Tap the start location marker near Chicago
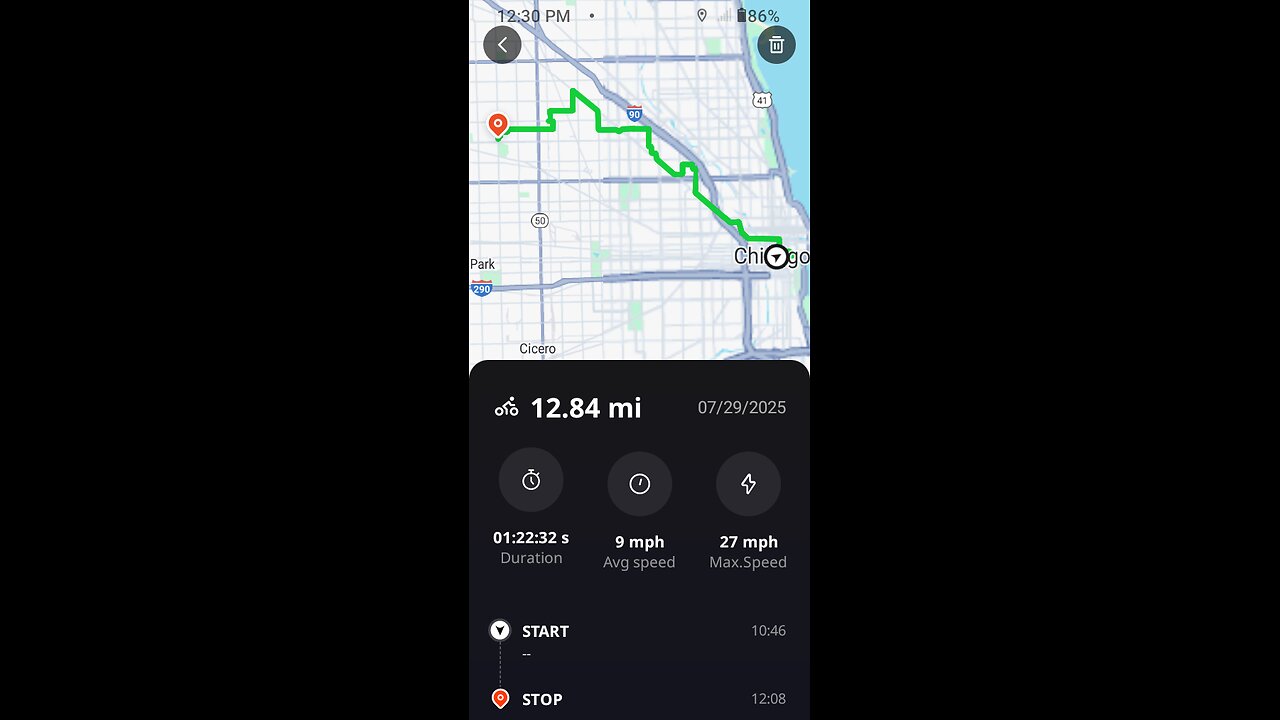The image size is (1280, 720). [776, 257]
